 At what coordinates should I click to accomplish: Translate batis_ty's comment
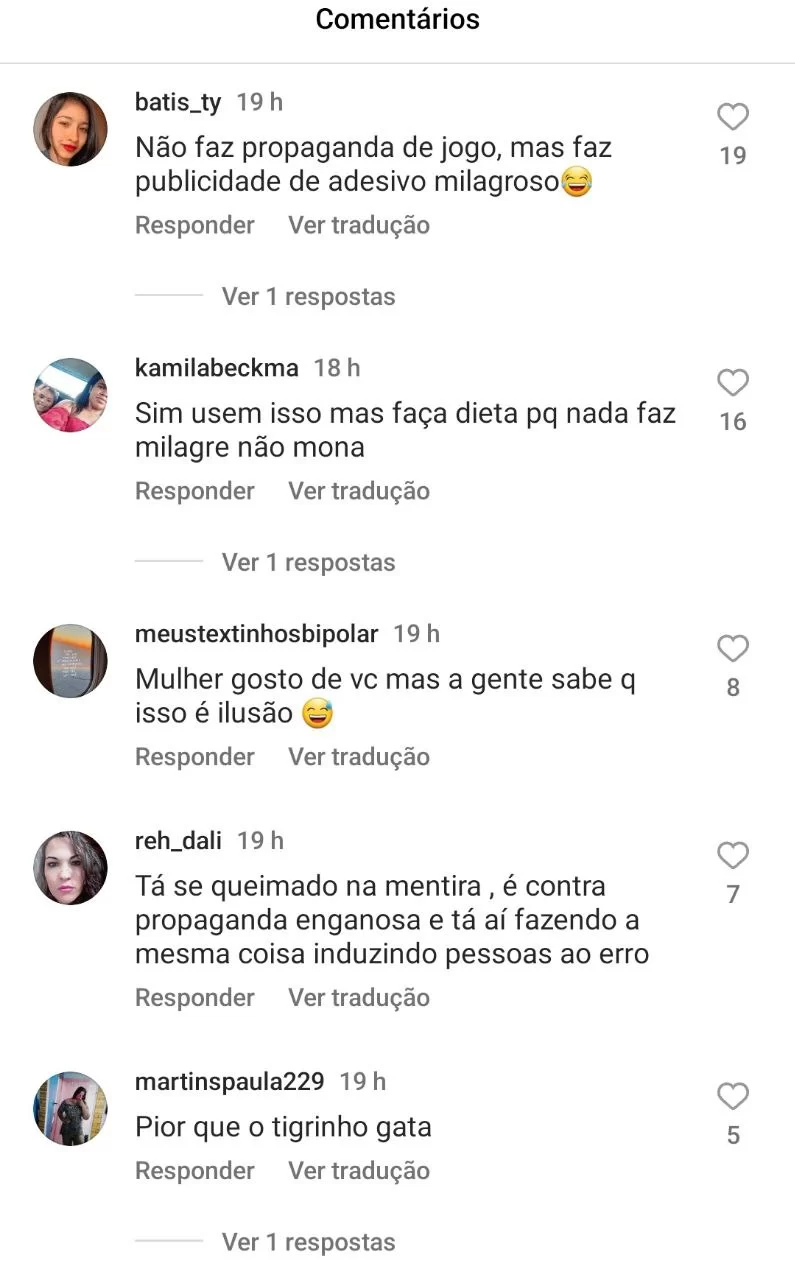359,225
